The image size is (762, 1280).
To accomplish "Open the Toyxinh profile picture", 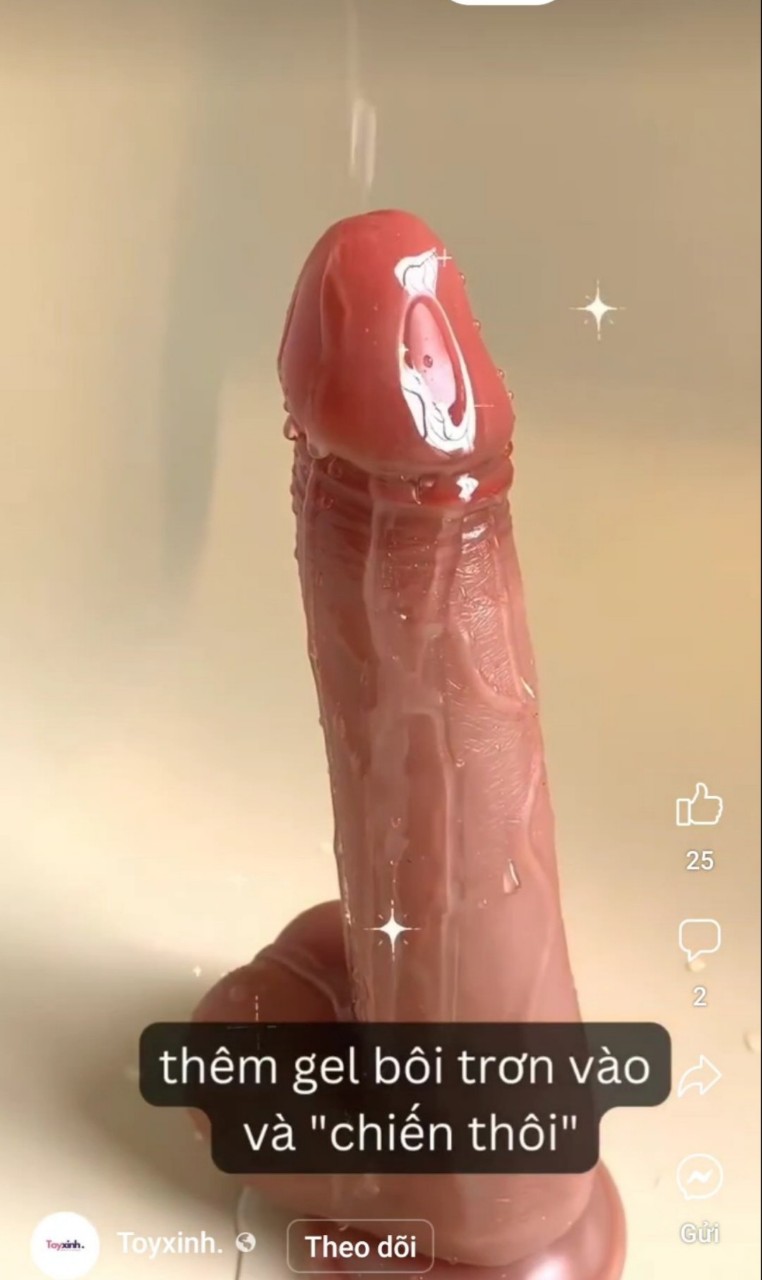I will (66, 1245).
